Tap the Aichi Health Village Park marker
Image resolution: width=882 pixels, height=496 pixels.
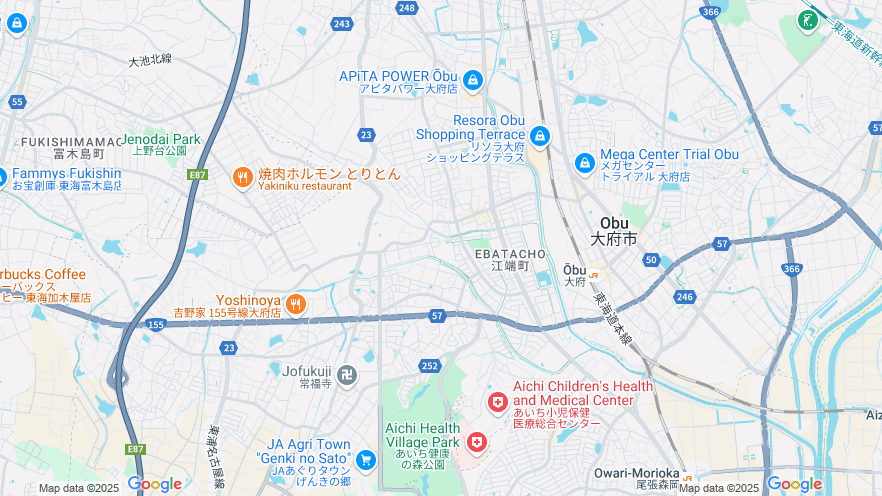click(476, 441)
